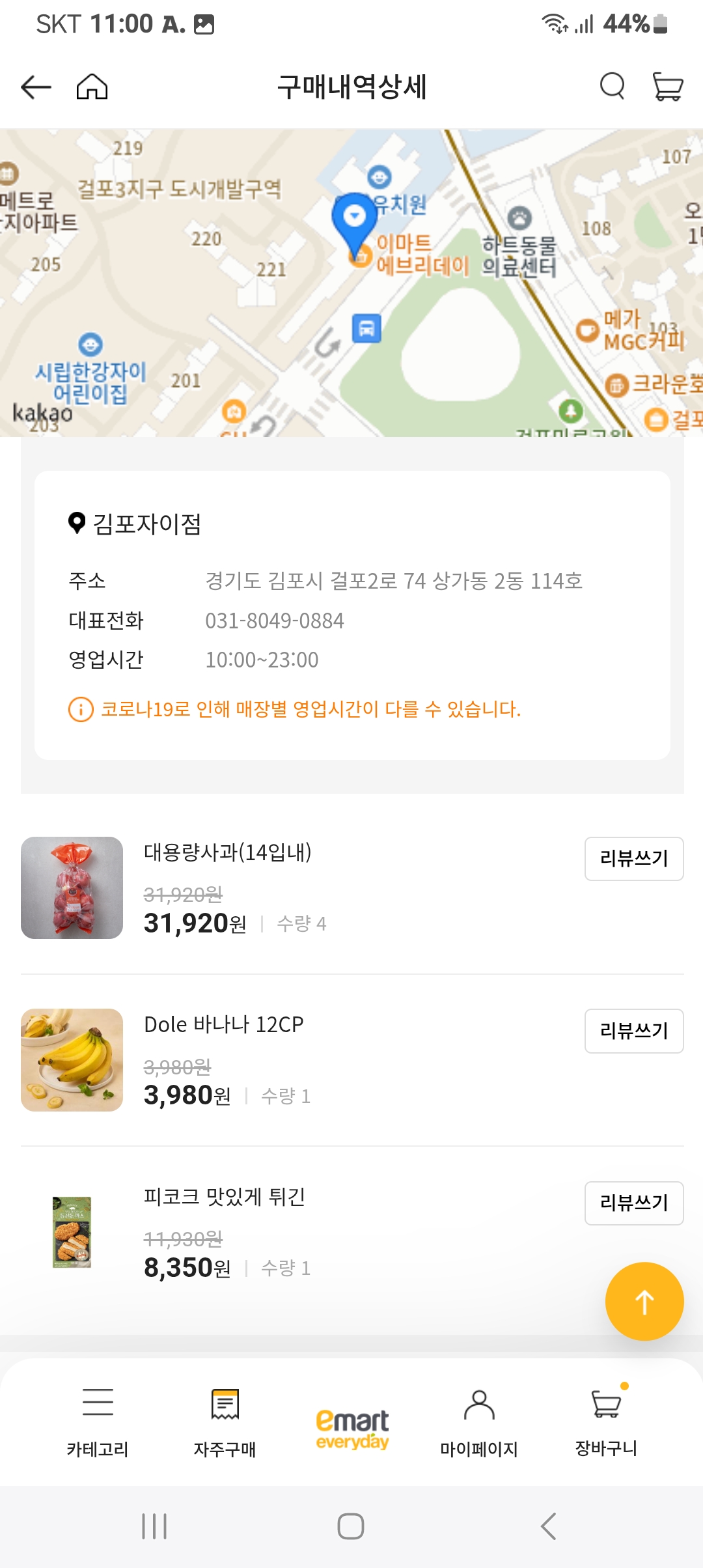This screenshot has height=1568, width=703.
Task: Tap the yellow scroll-to-top arrow button
Action: click(644, 1301)
